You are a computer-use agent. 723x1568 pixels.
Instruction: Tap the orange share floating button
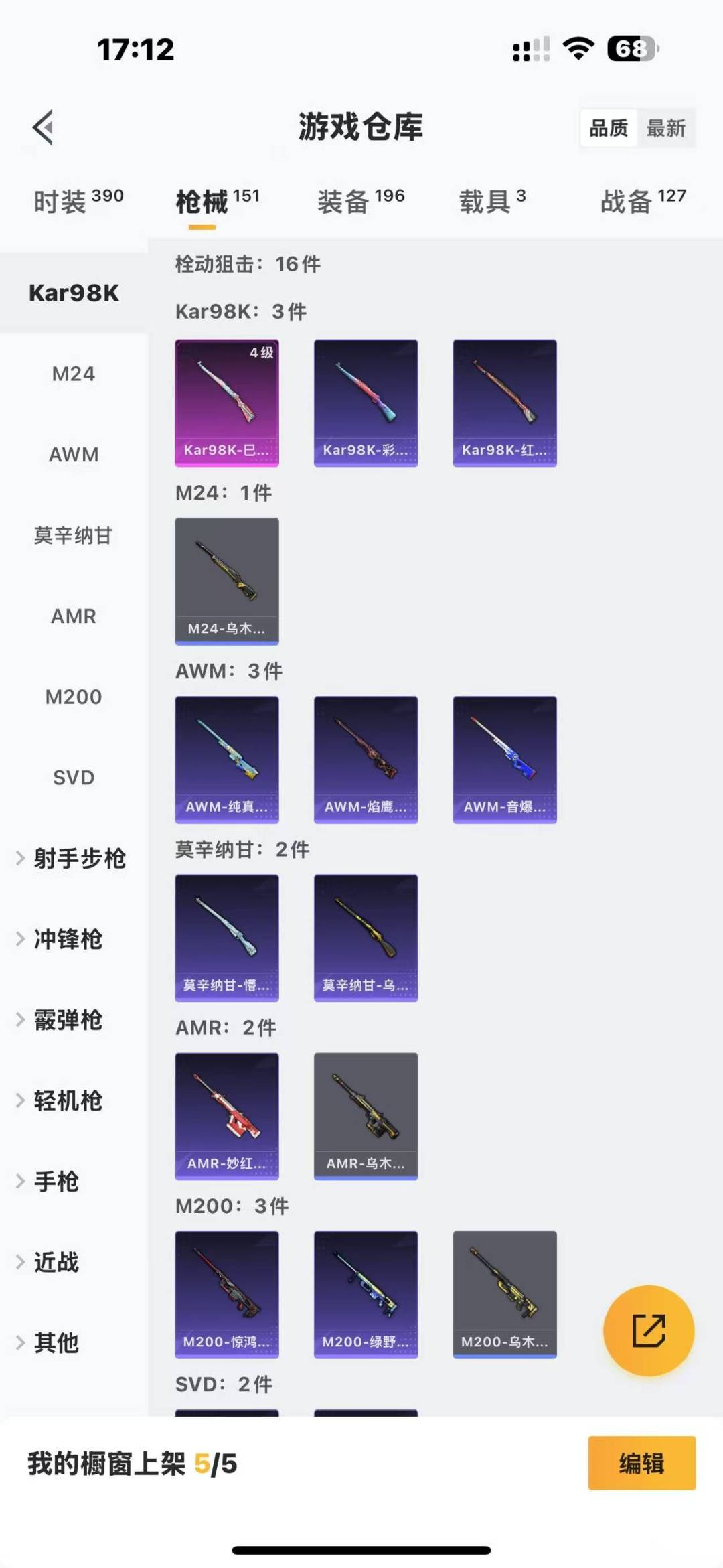pyautogui.click(x=648, y=1330)
